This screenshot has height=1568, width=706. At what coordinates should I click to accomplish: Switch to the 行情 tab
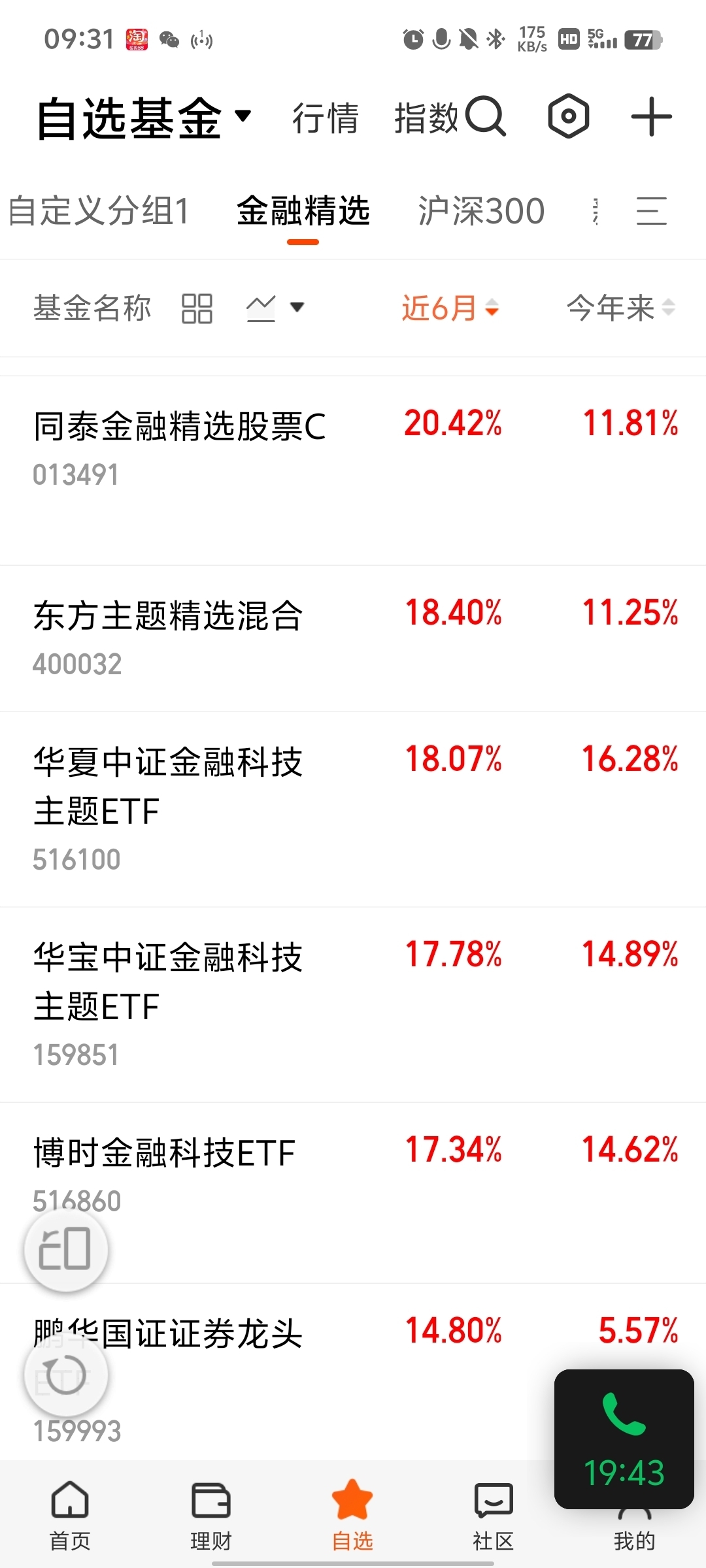[326, 118]
